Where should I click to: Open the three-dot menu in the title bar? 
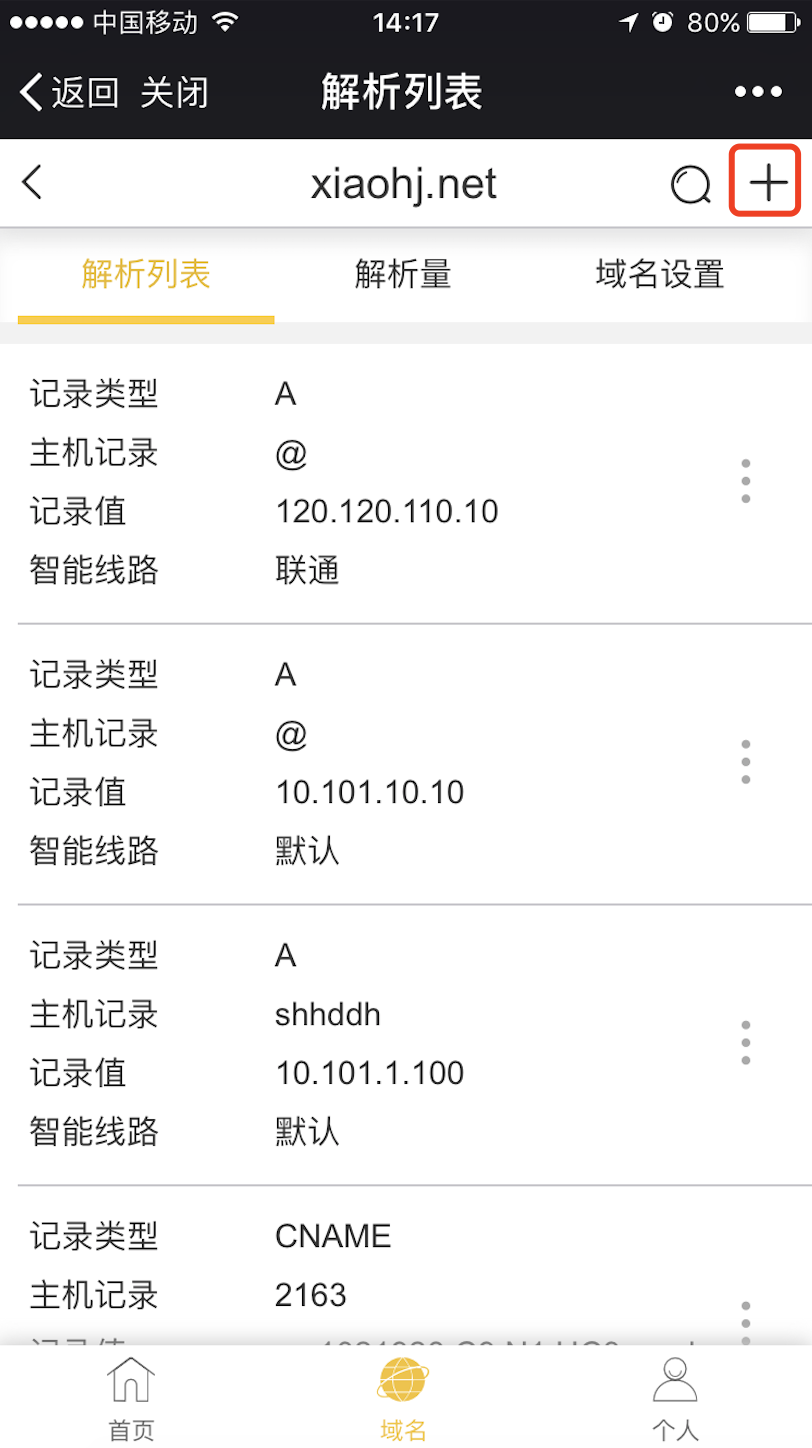pyautogui.click(x=758, y=92)
